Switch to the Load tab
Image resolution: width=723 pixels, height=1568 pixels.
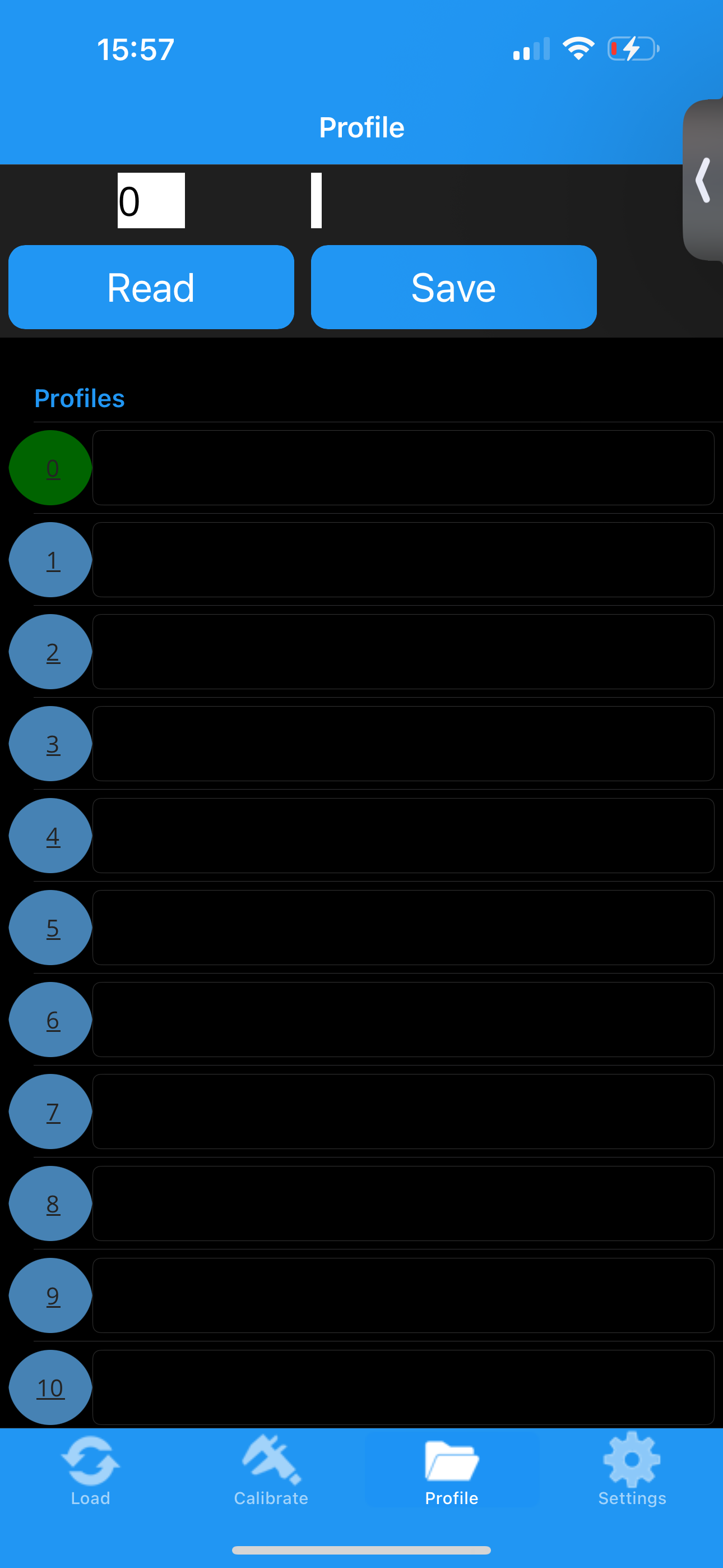[90, 1470]
